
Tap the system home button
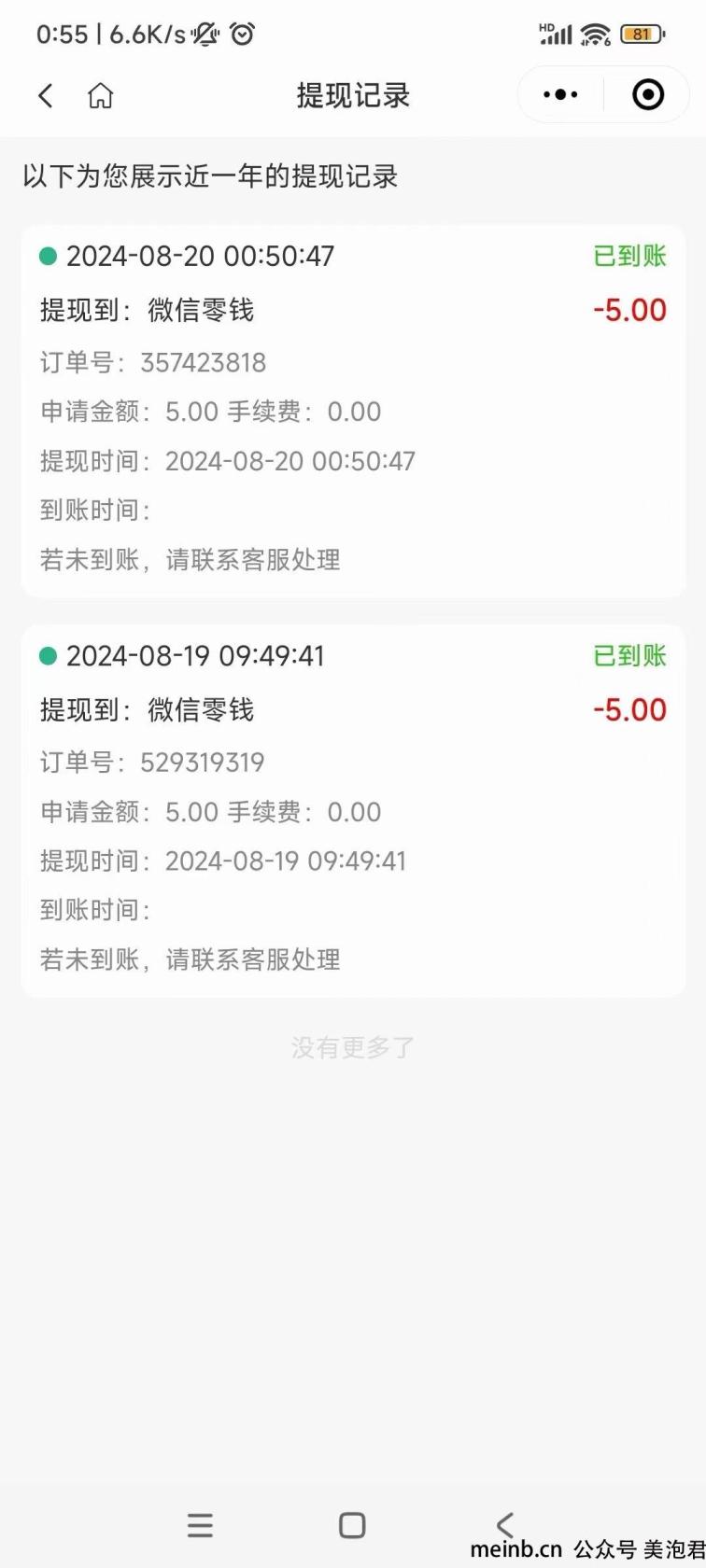(x=352, y=1525)
